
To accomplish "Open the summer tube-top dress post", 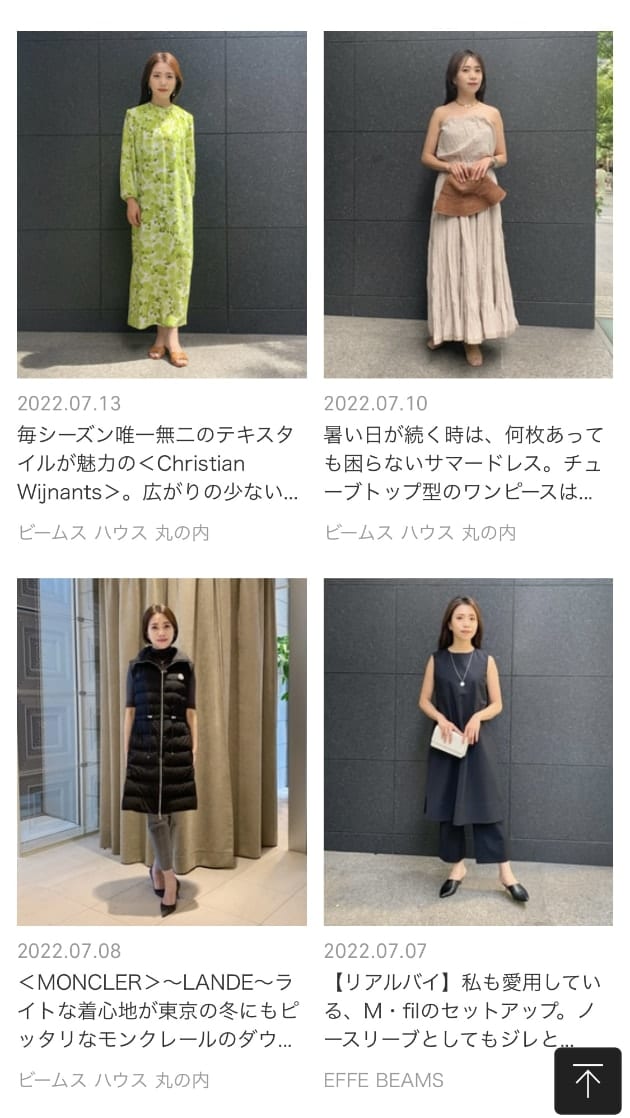I will 468,204.
